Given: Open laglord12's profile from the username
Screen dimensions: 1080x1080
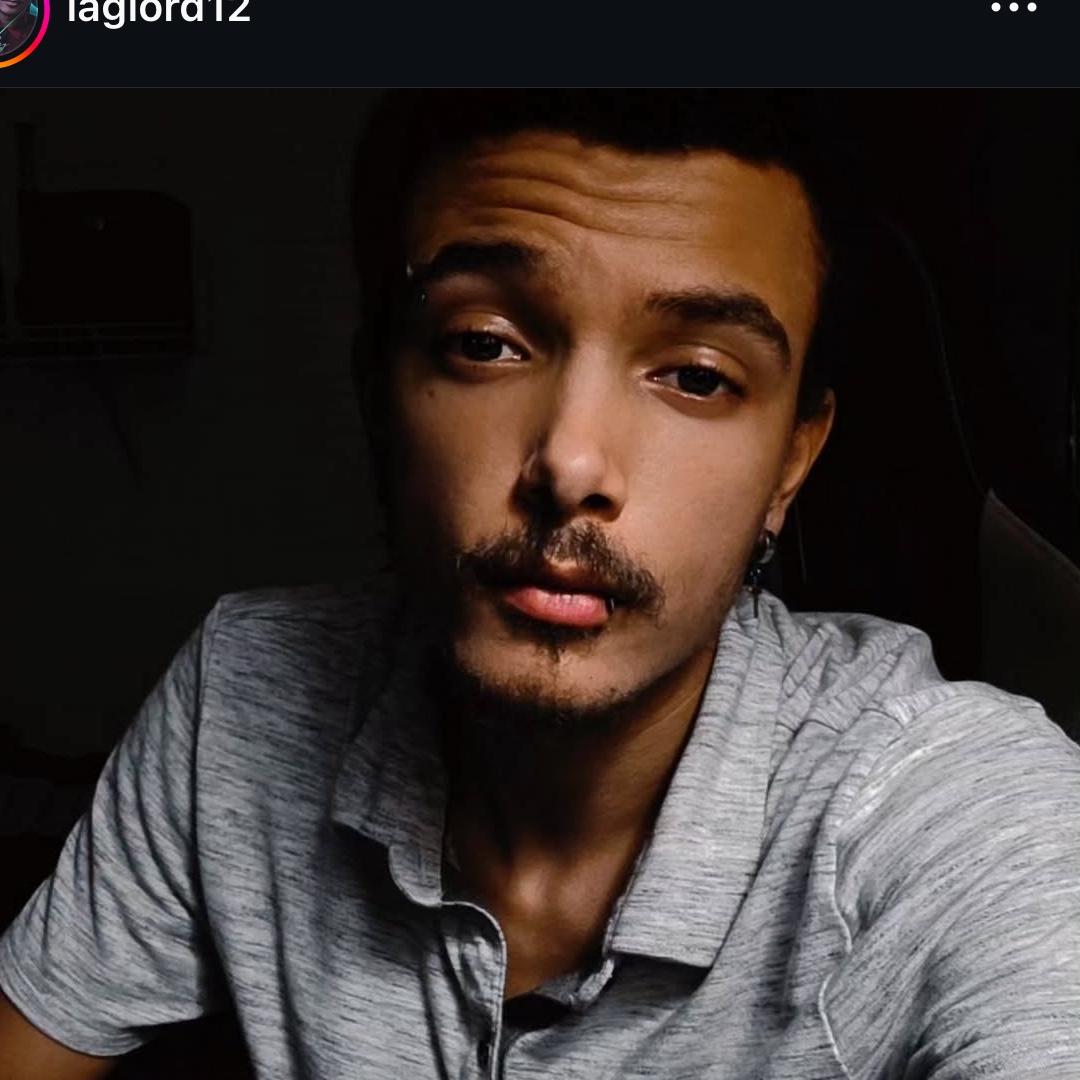Looking at the screenshot, I should [158, 11].
